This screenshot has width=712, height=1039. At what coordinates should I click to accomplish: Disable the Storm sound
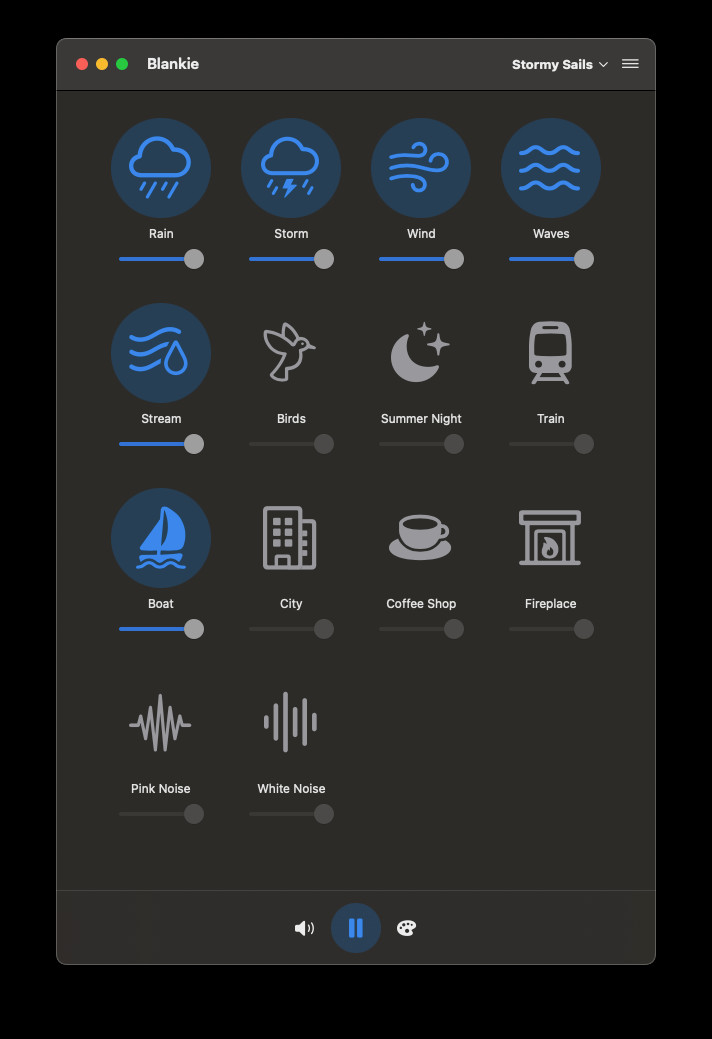pyautogui.click(x=291, y=168)
